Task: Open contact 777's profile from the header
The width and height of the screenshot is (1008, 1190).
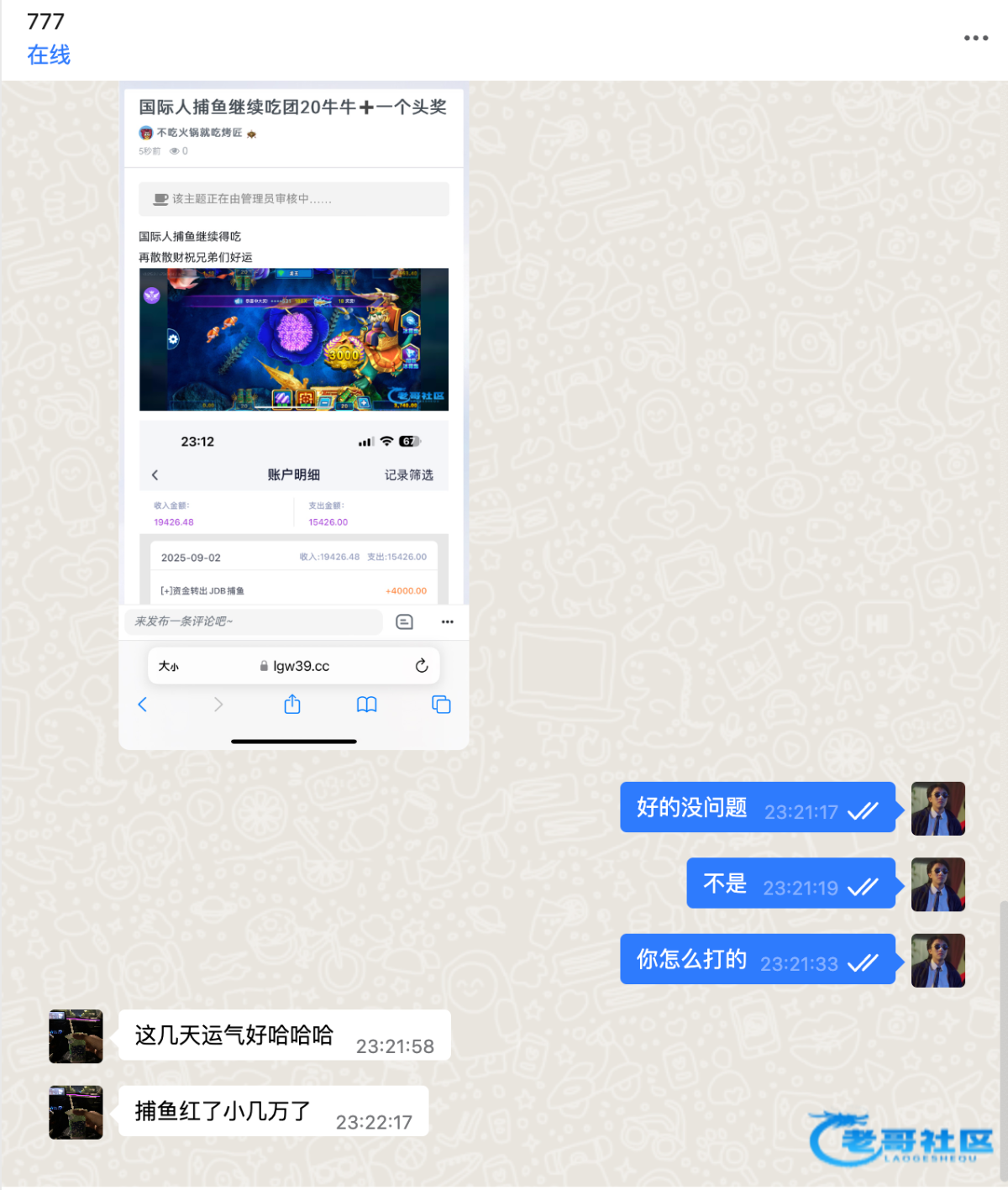Action: click(46, 22)
